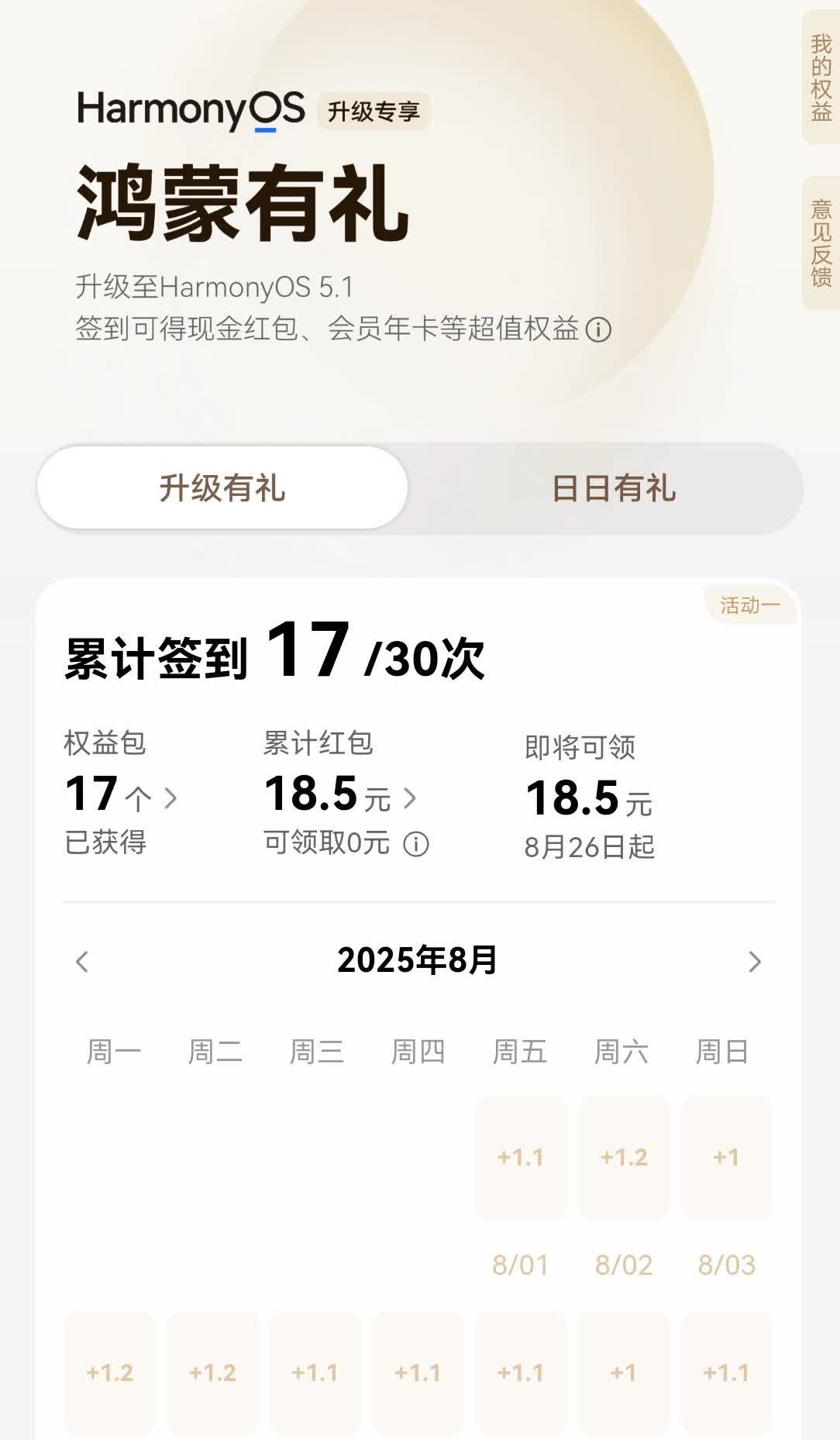Open the 意见反馈 feedback tab
Image resolution: width=840 pixels, height=1440 pixels.
[x=821, y=243]
